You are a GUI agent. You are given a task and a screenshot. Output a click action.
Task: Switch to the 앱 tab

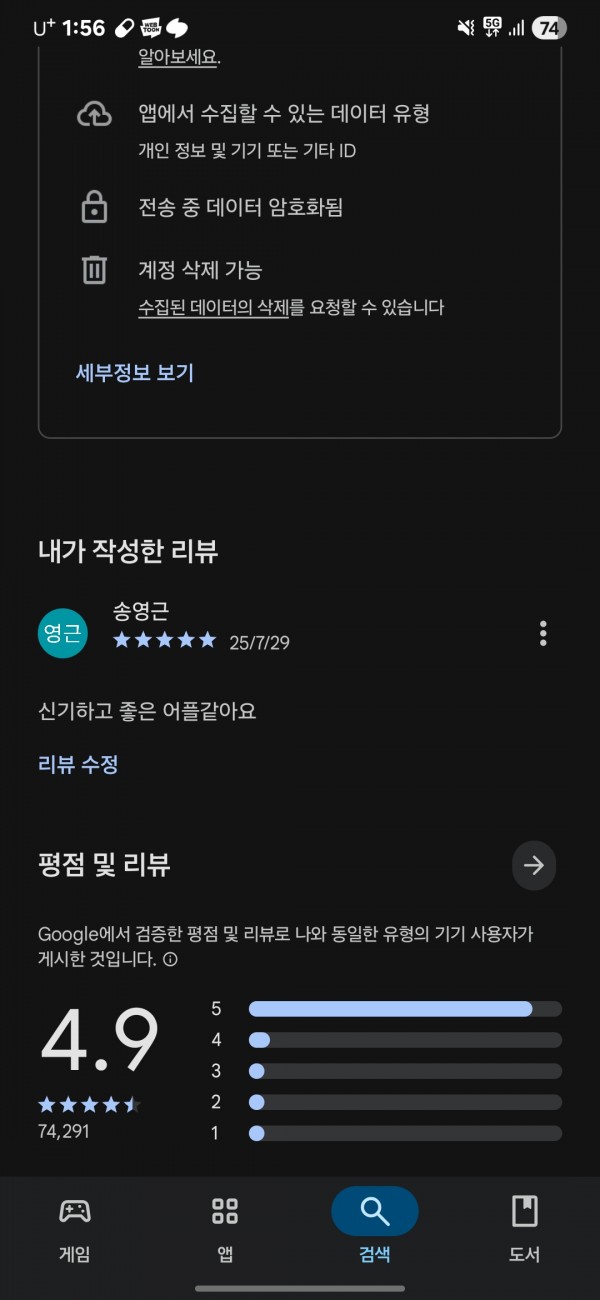[x=225, y=1228]
